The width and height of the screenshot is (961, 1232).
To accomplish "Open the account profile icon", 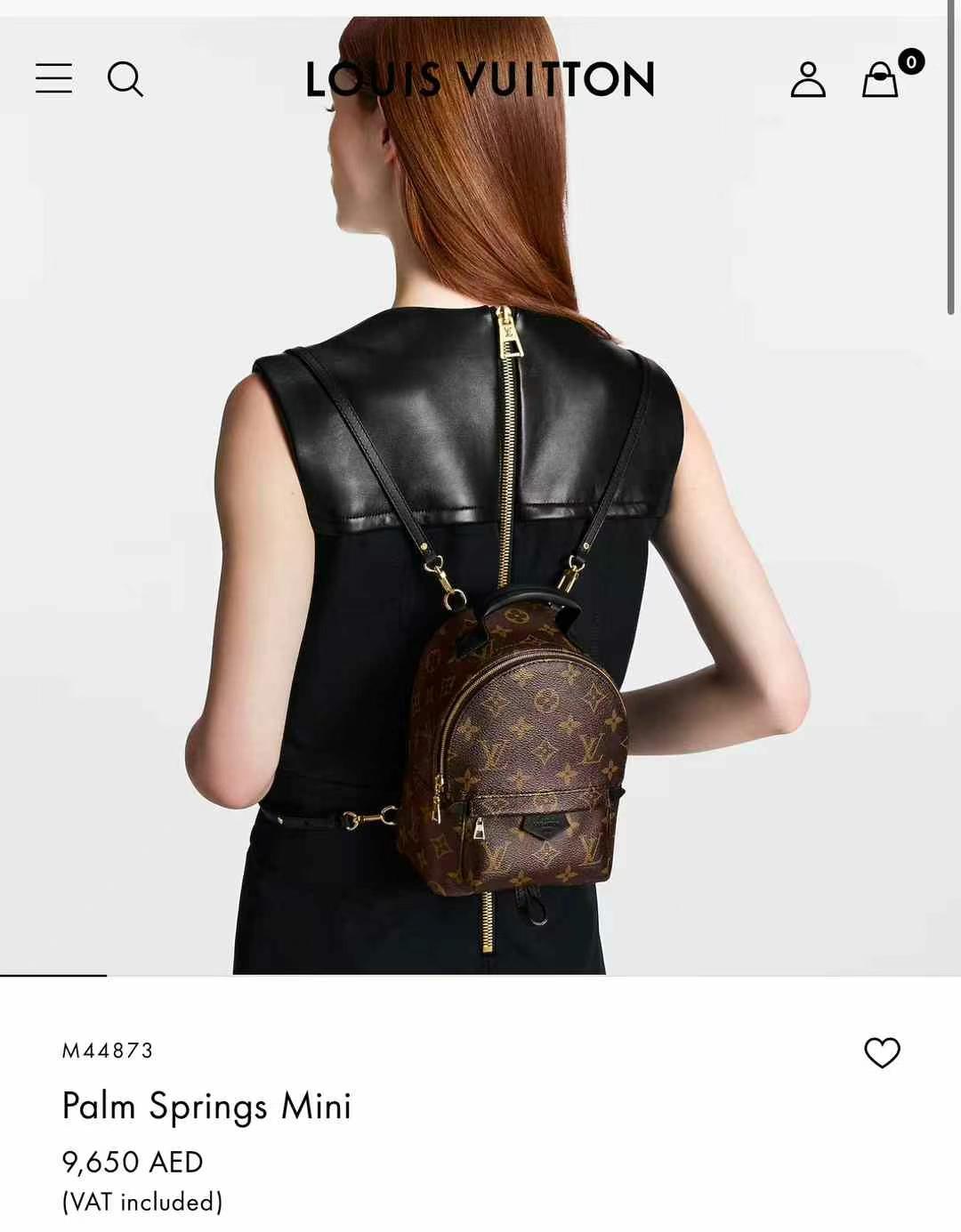I will (808, 79).
